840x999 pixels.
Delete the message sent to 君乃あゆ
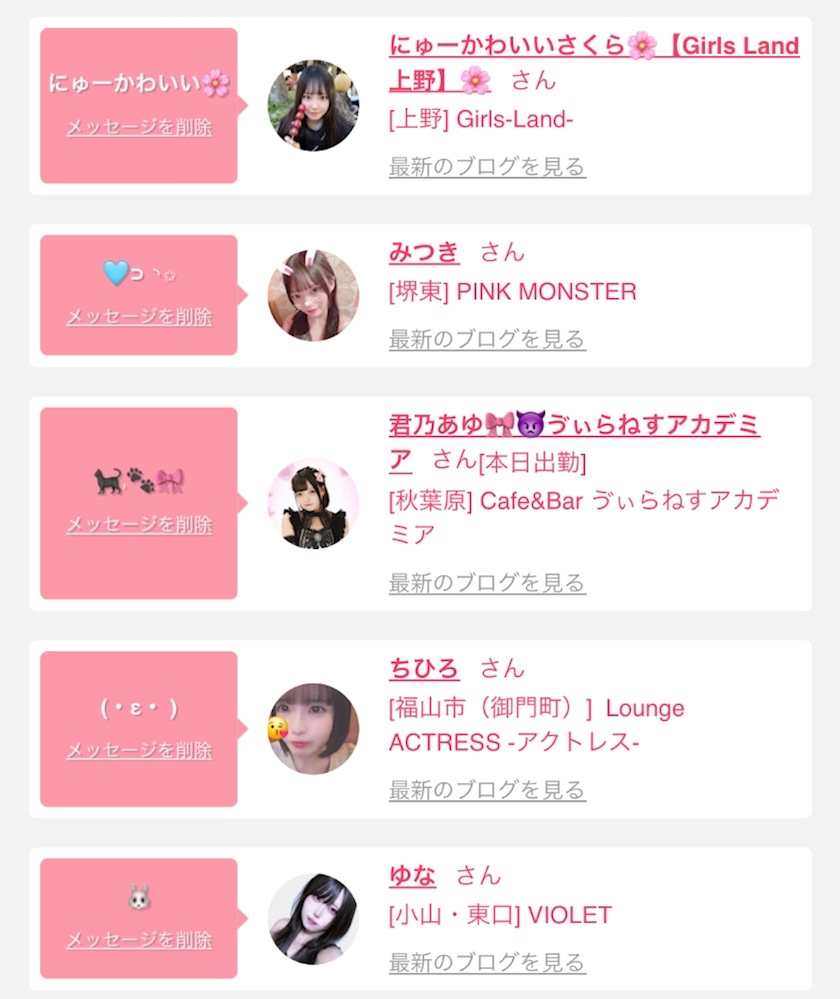tap(140, 524)
